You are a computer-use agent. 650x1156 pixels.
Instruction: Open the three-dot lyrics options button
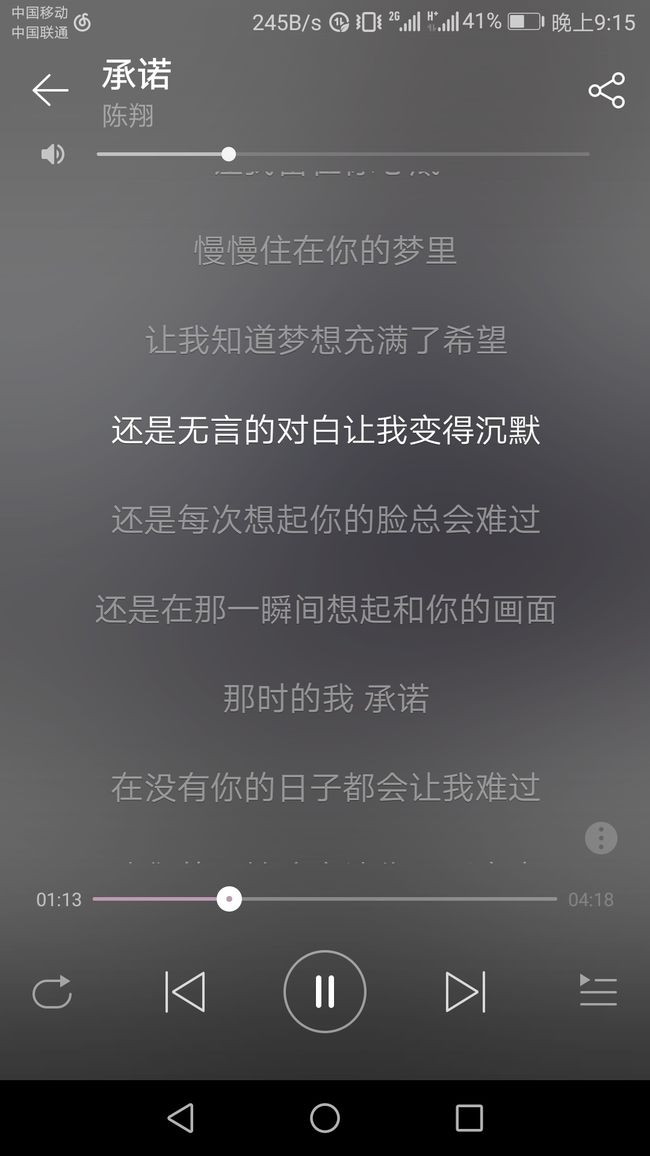point(601,838)
